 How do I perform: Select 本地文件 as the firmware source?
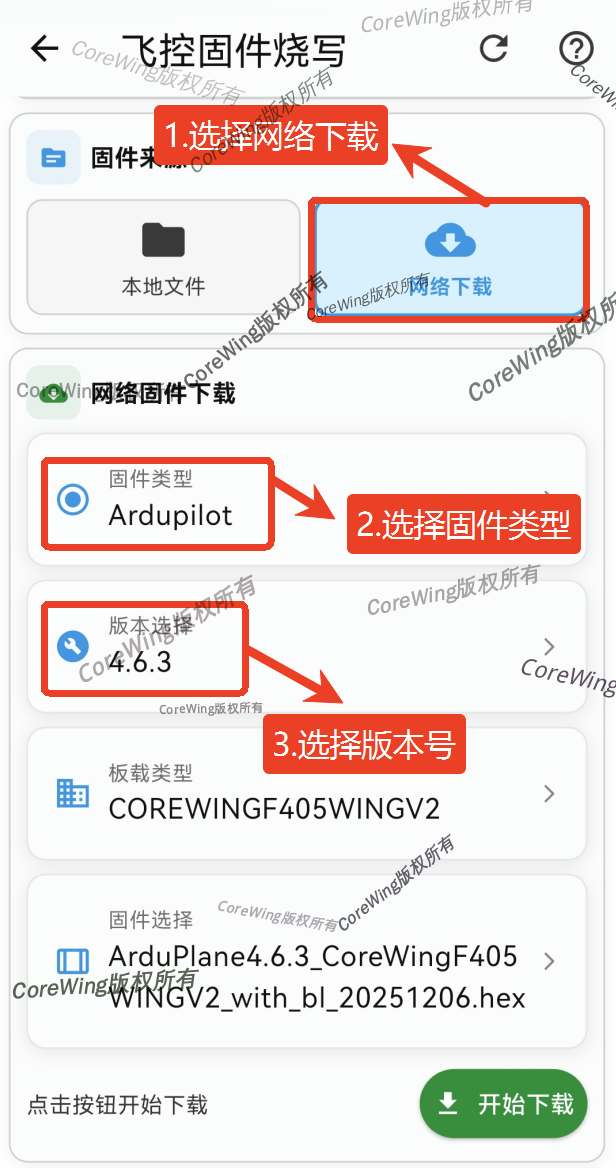[x=163, y=258]
